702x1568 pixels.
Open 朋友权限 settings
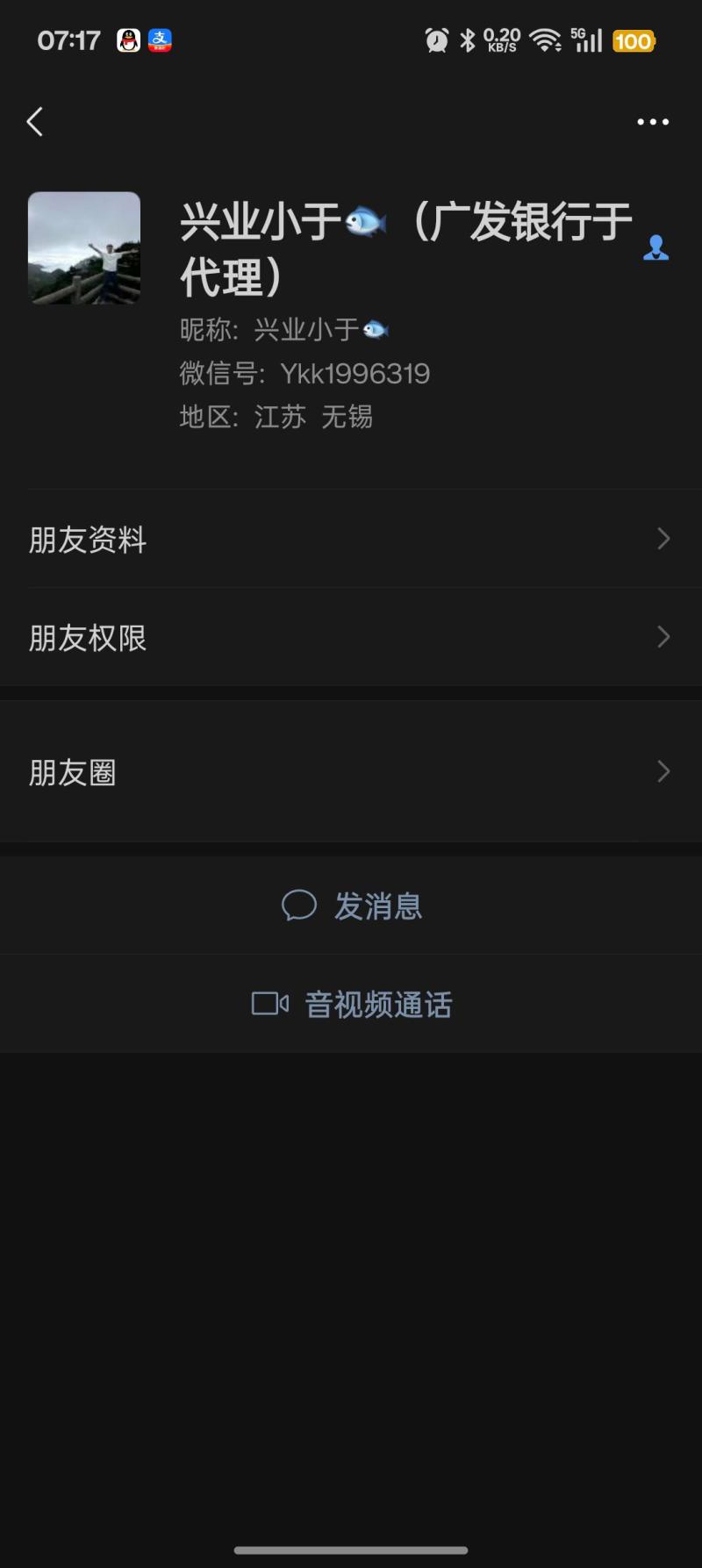351,637
